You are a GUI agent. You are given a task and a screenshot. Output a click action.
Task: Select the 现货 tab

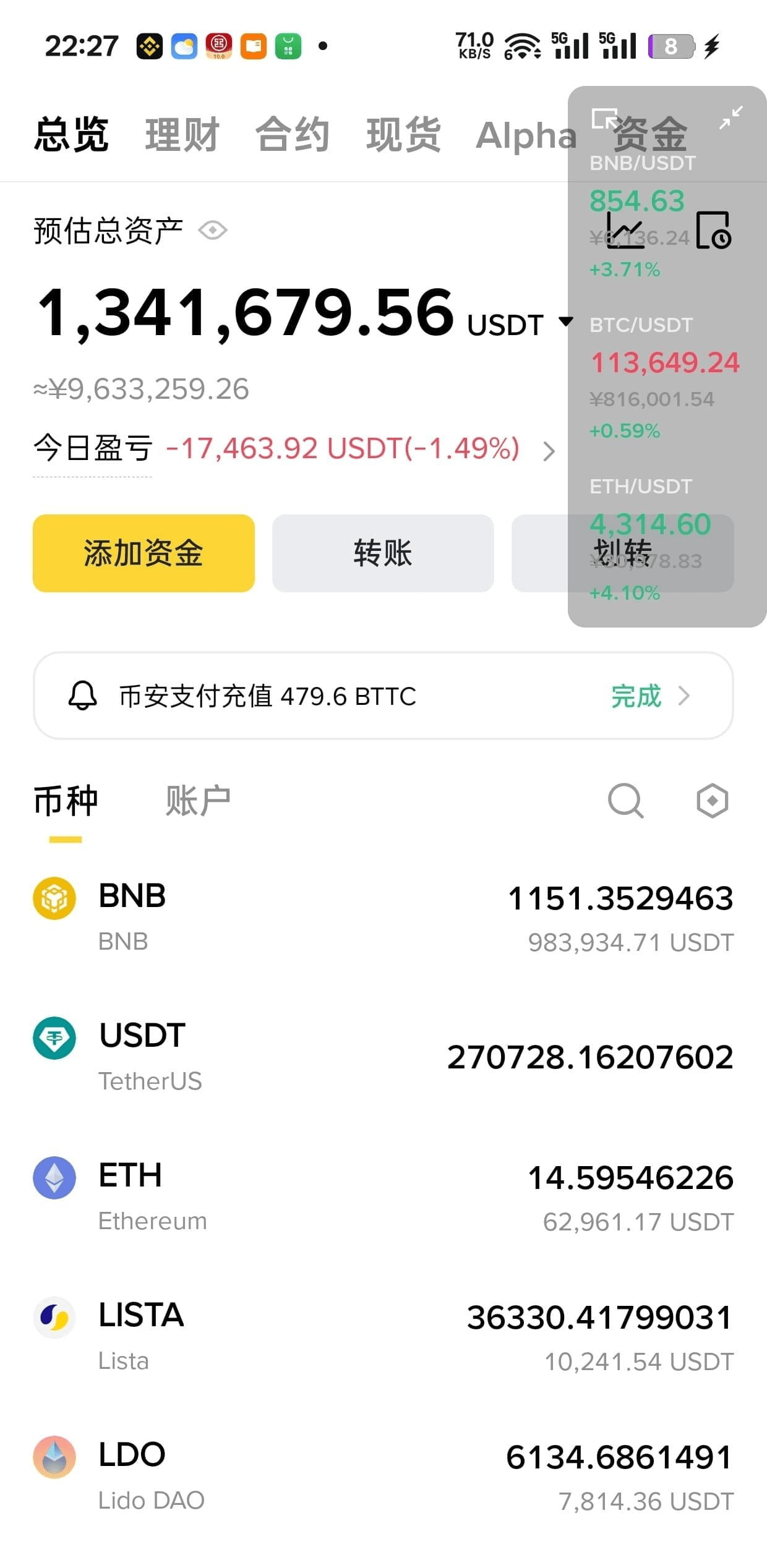403,135
